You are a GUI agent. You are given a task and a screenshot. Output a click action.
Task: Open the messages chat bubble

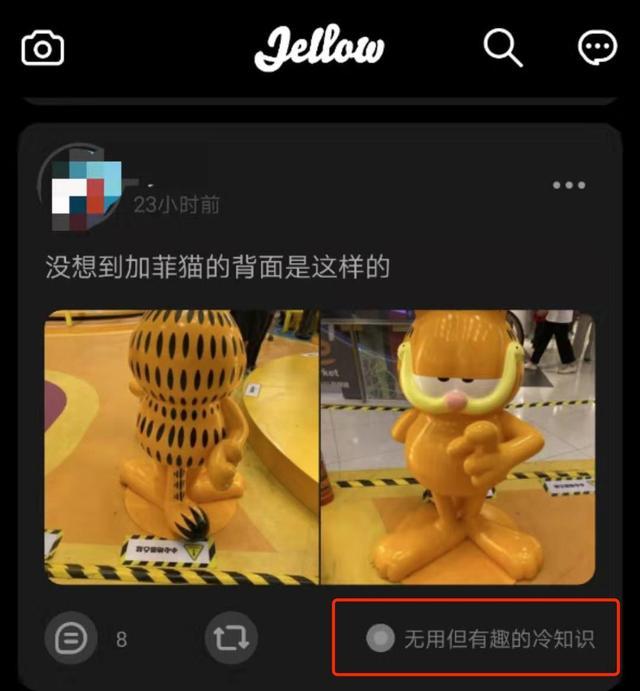coord(598,47)
